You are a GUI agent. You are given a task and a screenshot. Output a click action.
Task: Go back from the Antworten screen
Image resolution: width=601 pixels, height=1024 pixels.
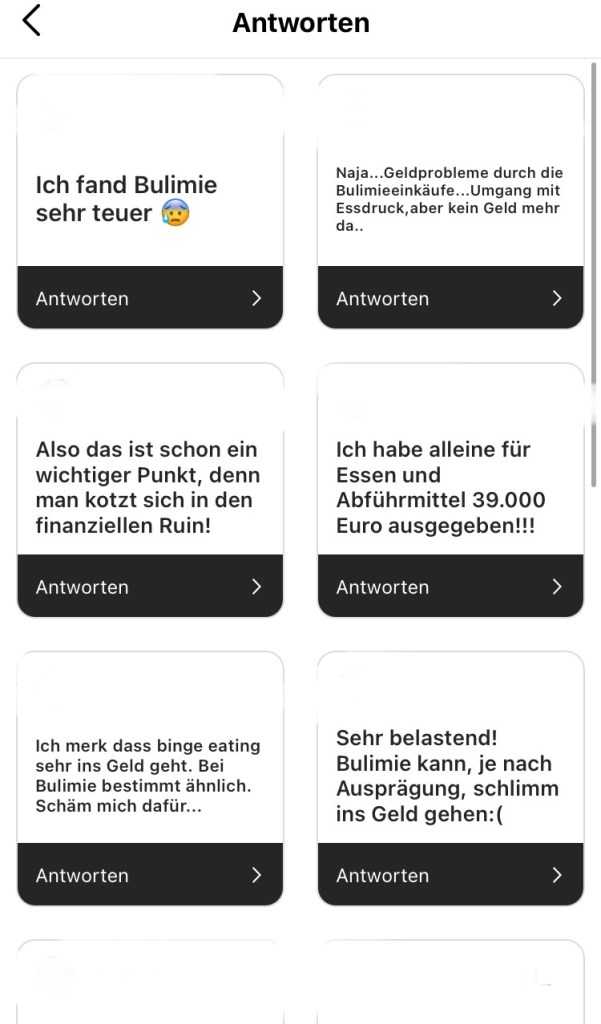click(x=32, y=21)
